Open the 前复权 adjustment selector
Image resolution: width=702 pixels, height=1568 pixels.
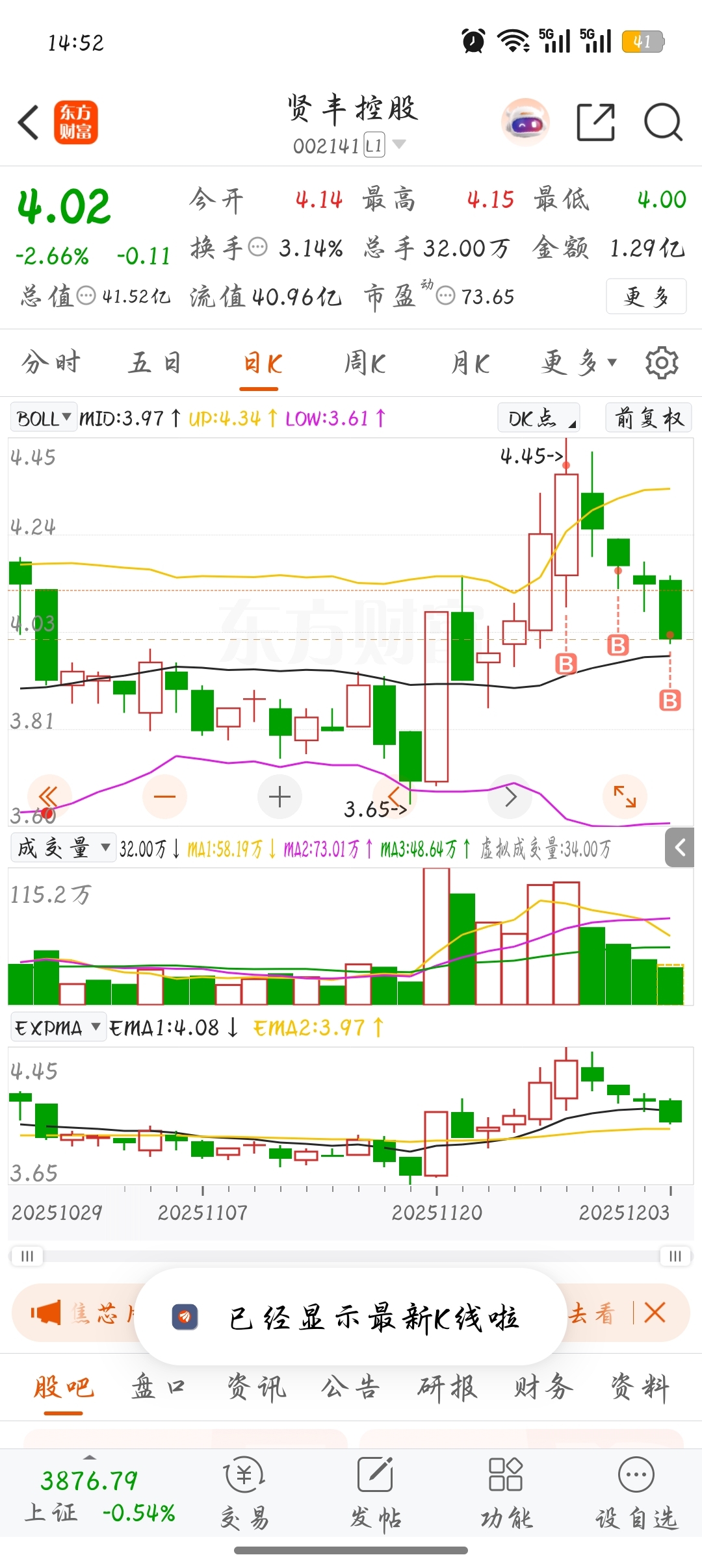click(648, 418)
